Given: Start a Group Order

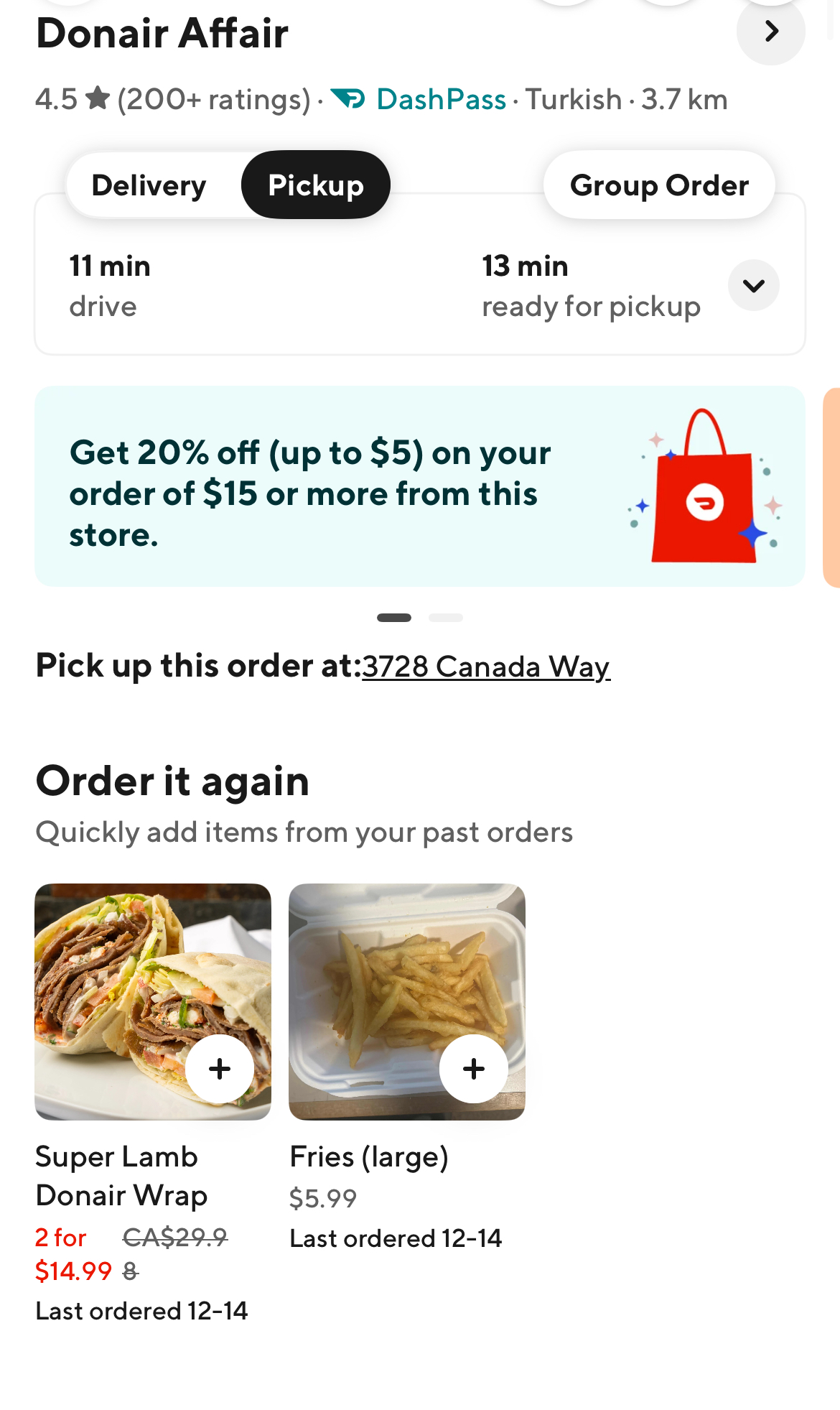Looking at the screenshot, I should pos(658,186).
